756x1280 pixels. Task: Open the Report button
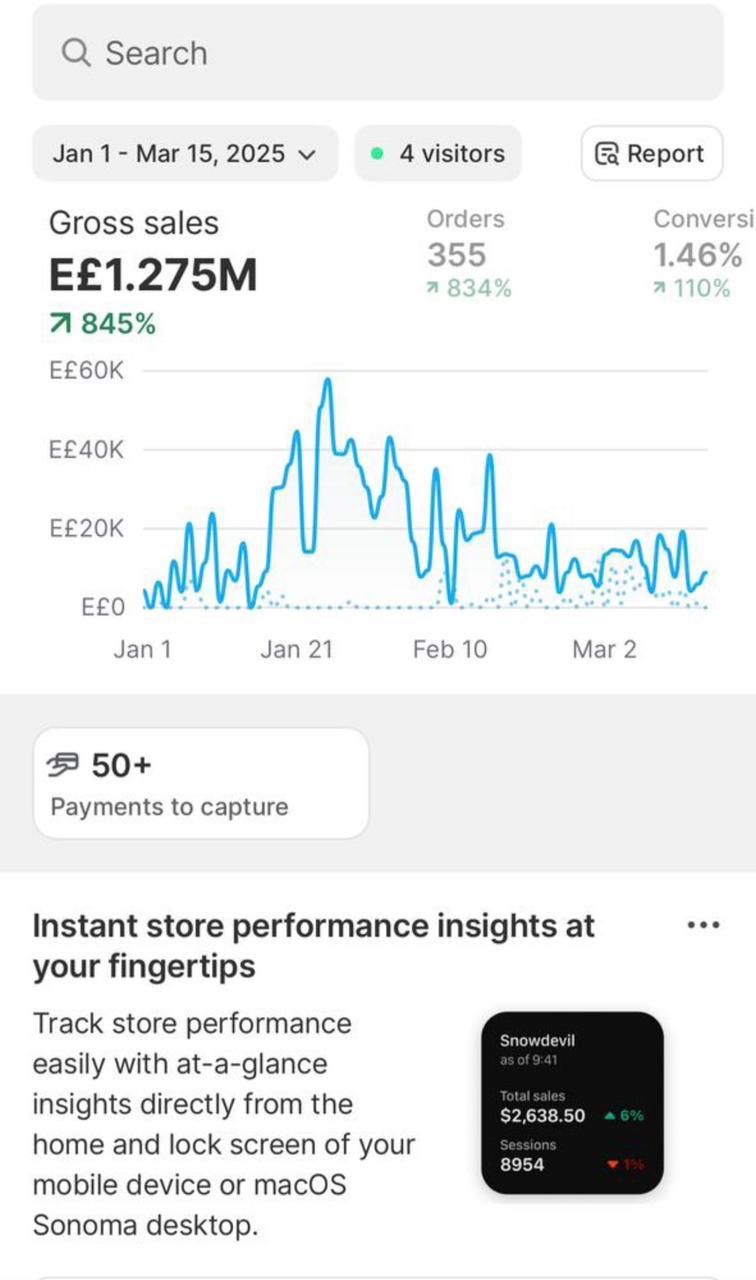point(651,154)
